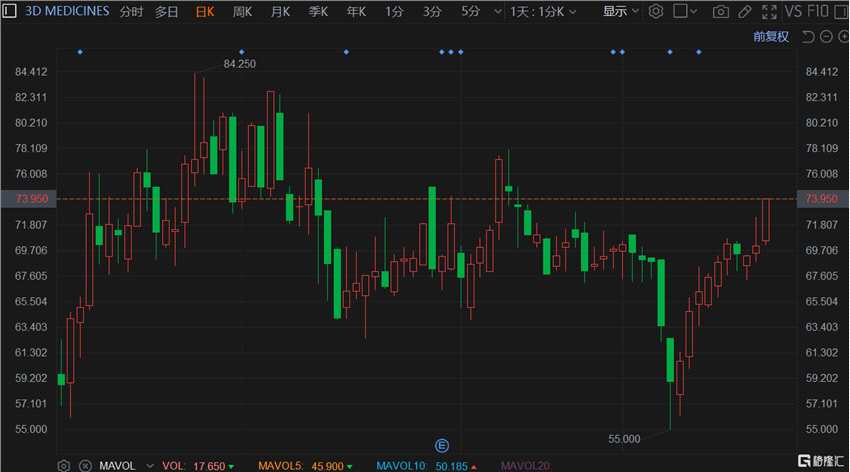This screenshot has width=850, height=472.
Task: Select the 1分 one-minute chart
Action: pyautogui.click(x=394, y=12)
